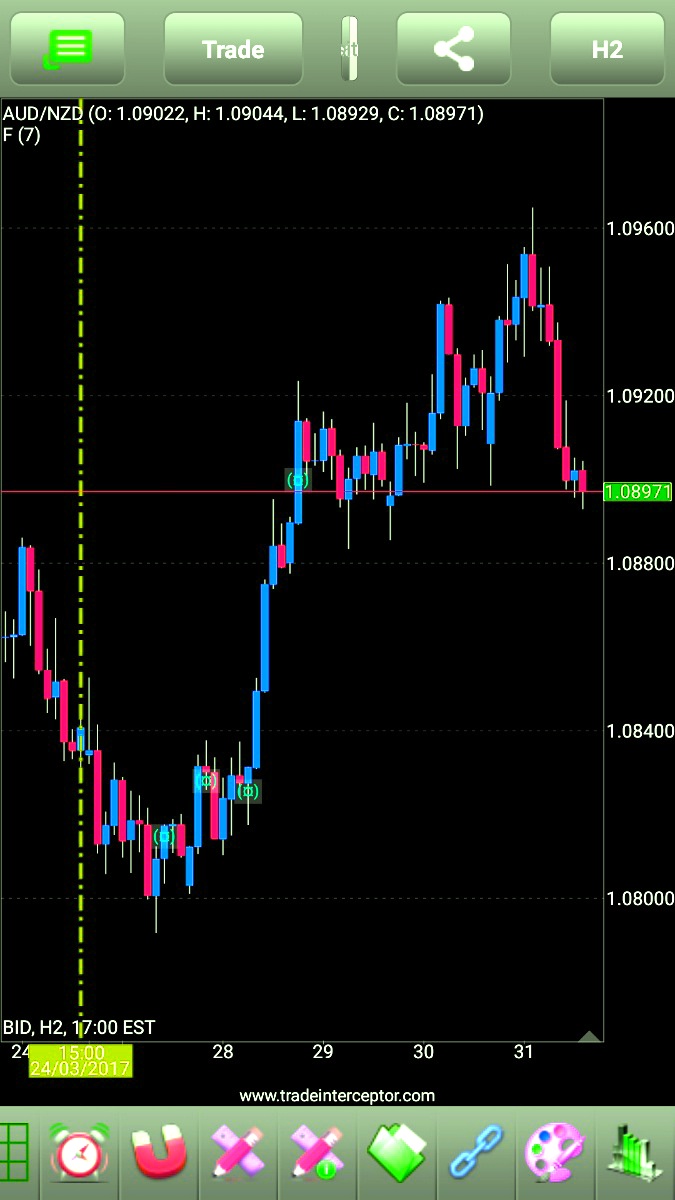The image size is (675, 1200).
Task: Tap the blue chain link icon
Action: coord(476,1153)
